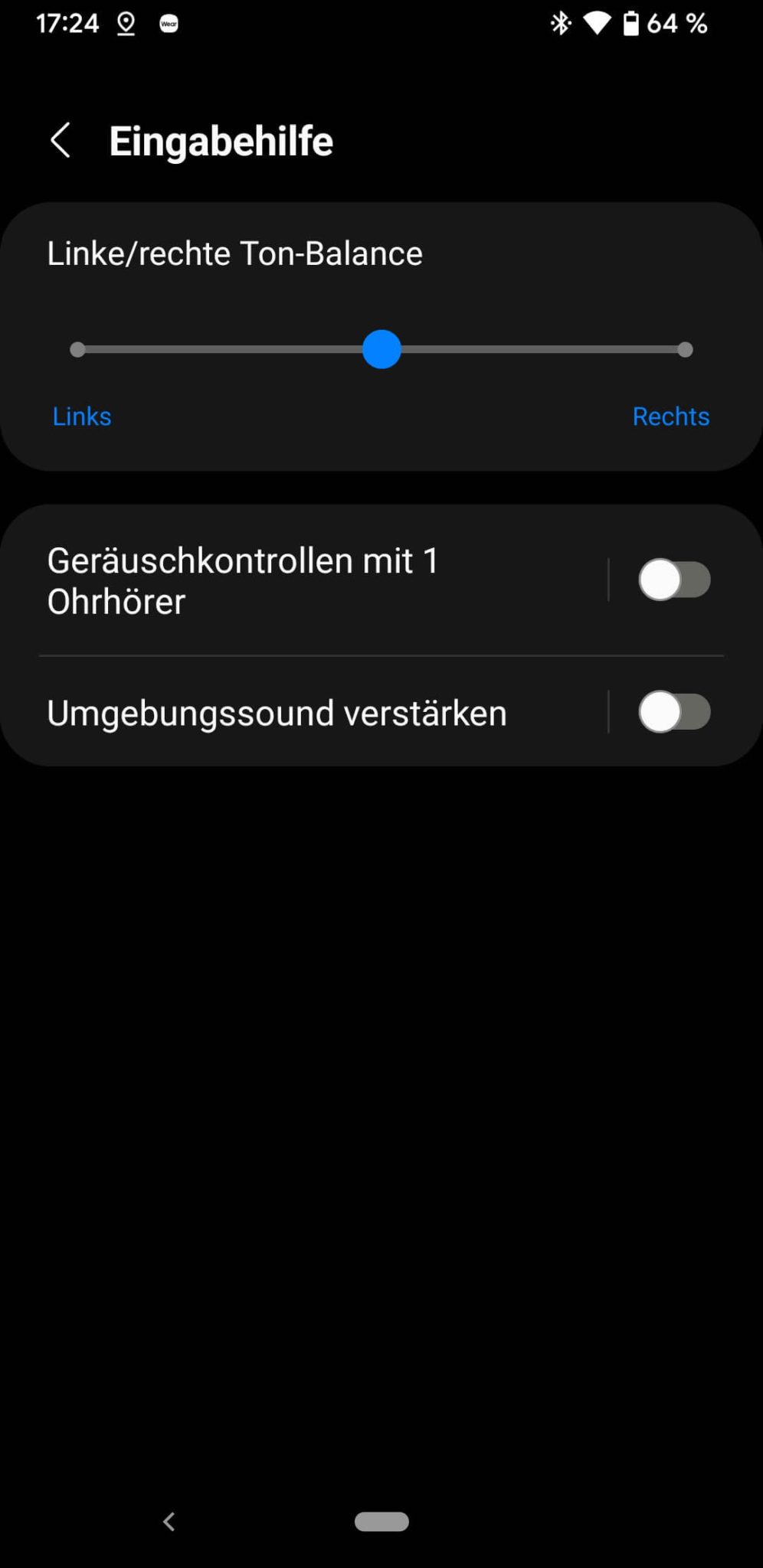This screenshot has height=1568, width=763.
Task: Tap the Ton-Balance slider handle
Action: [x=381, y=349]
